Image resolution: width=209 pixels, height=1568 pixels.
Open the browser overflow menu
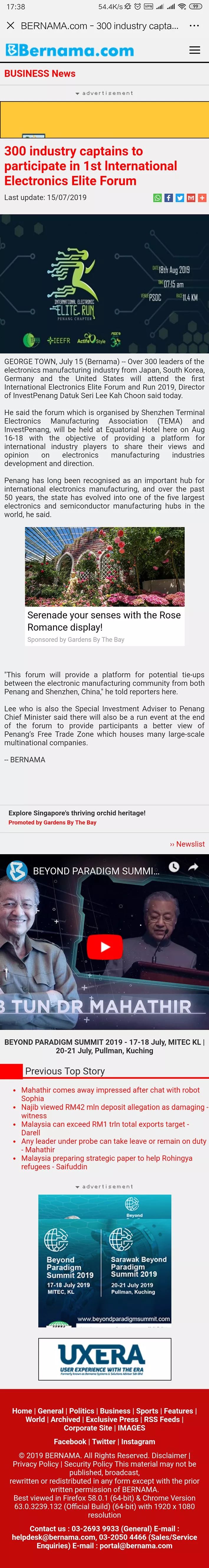tap(194, 26)
